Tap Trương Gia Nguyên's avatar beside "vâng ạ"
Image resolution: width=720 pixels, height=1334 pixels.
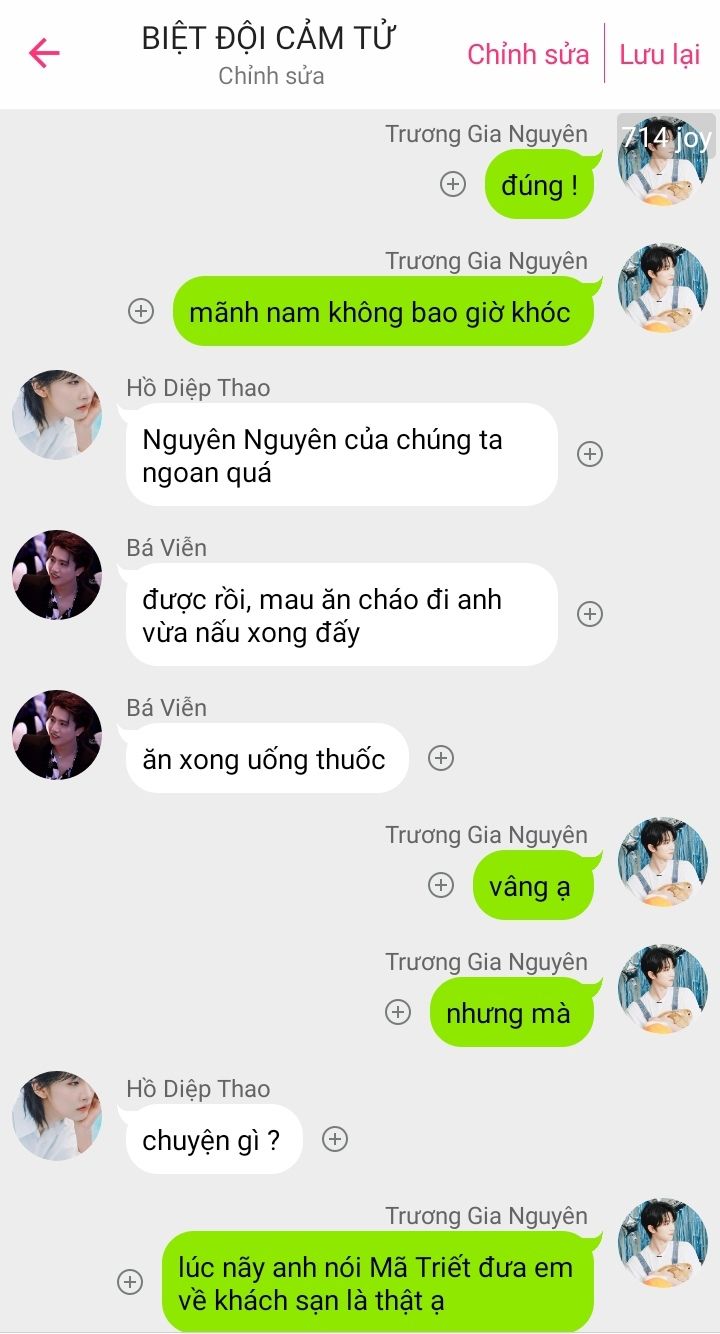pyautogui.click(x=663, y=862)
